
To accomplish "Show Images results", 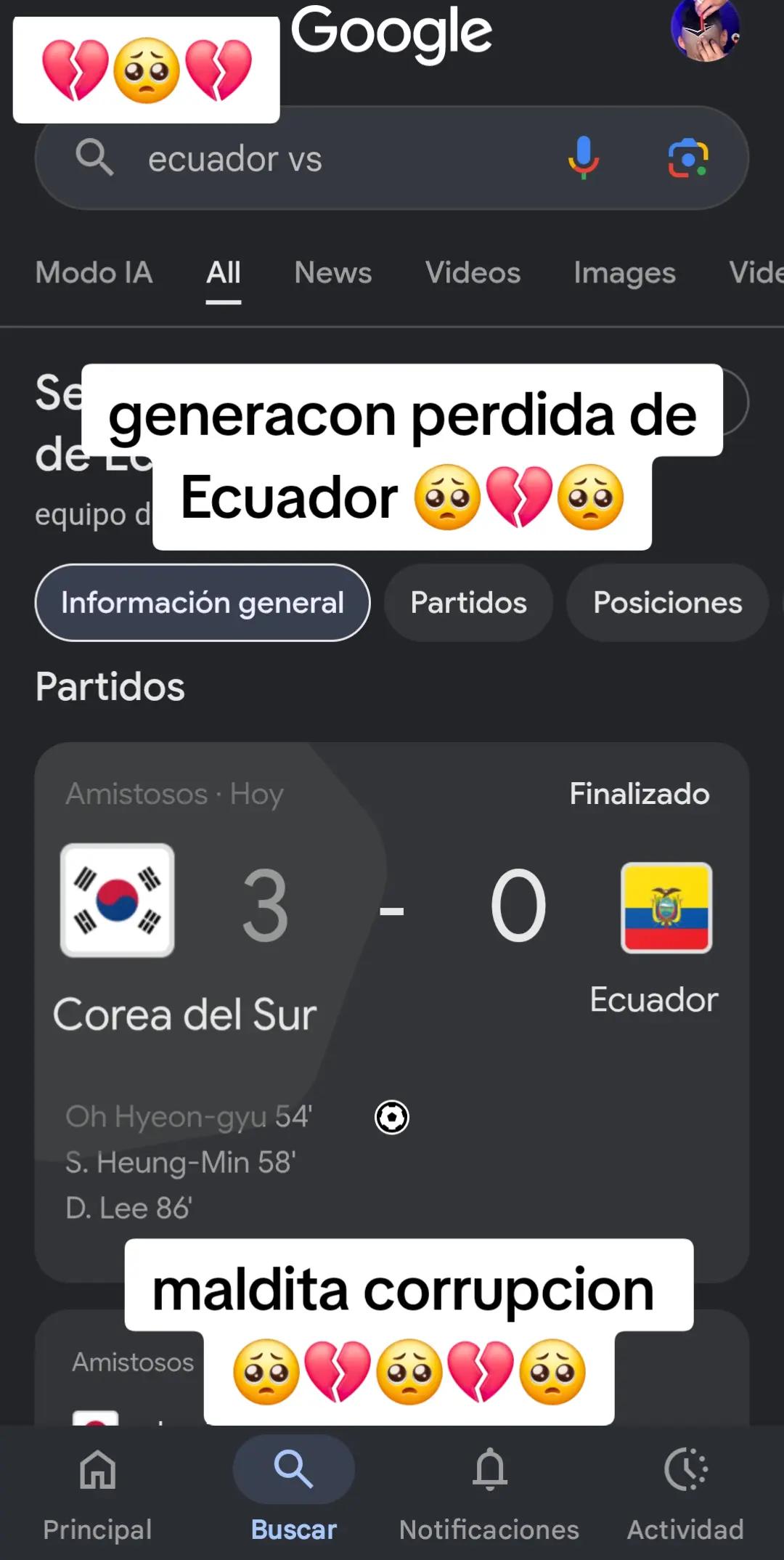I will point(624,273).
